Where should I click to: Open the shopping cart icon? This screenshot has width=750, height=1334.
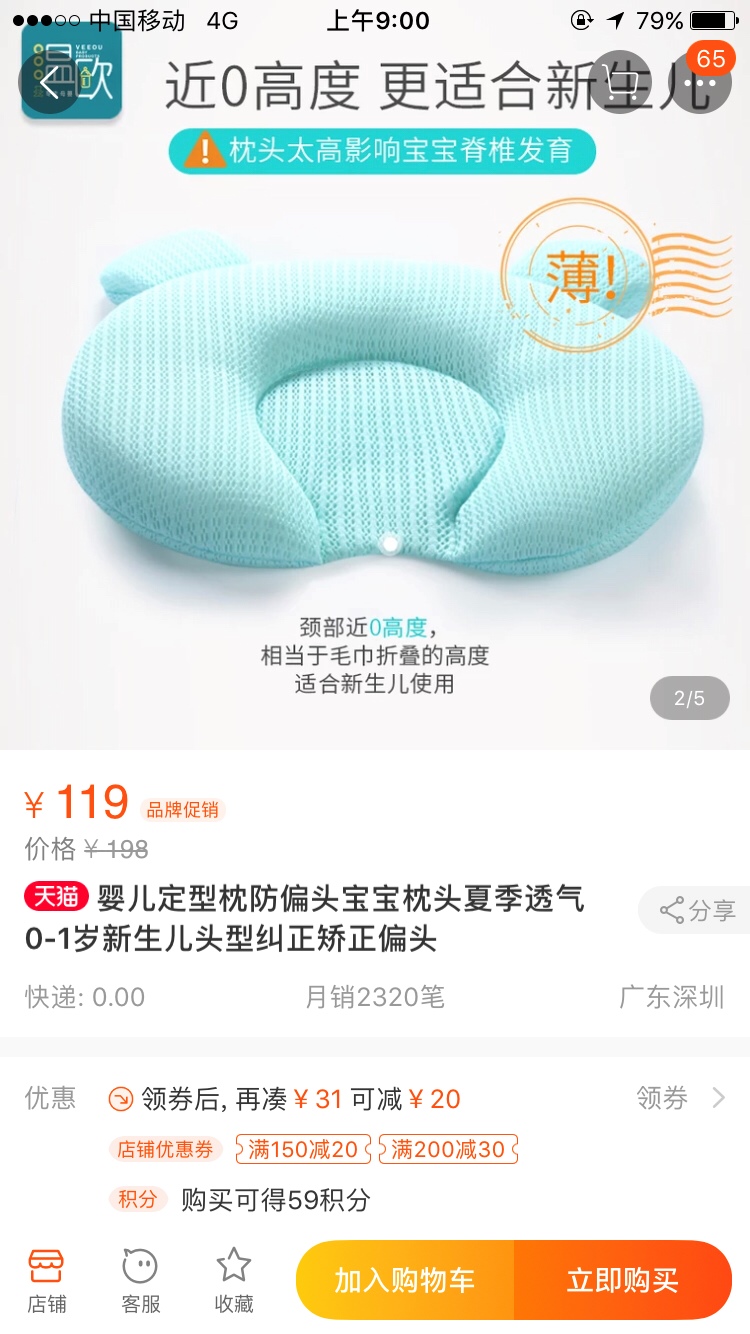click(x=620, y=83)
